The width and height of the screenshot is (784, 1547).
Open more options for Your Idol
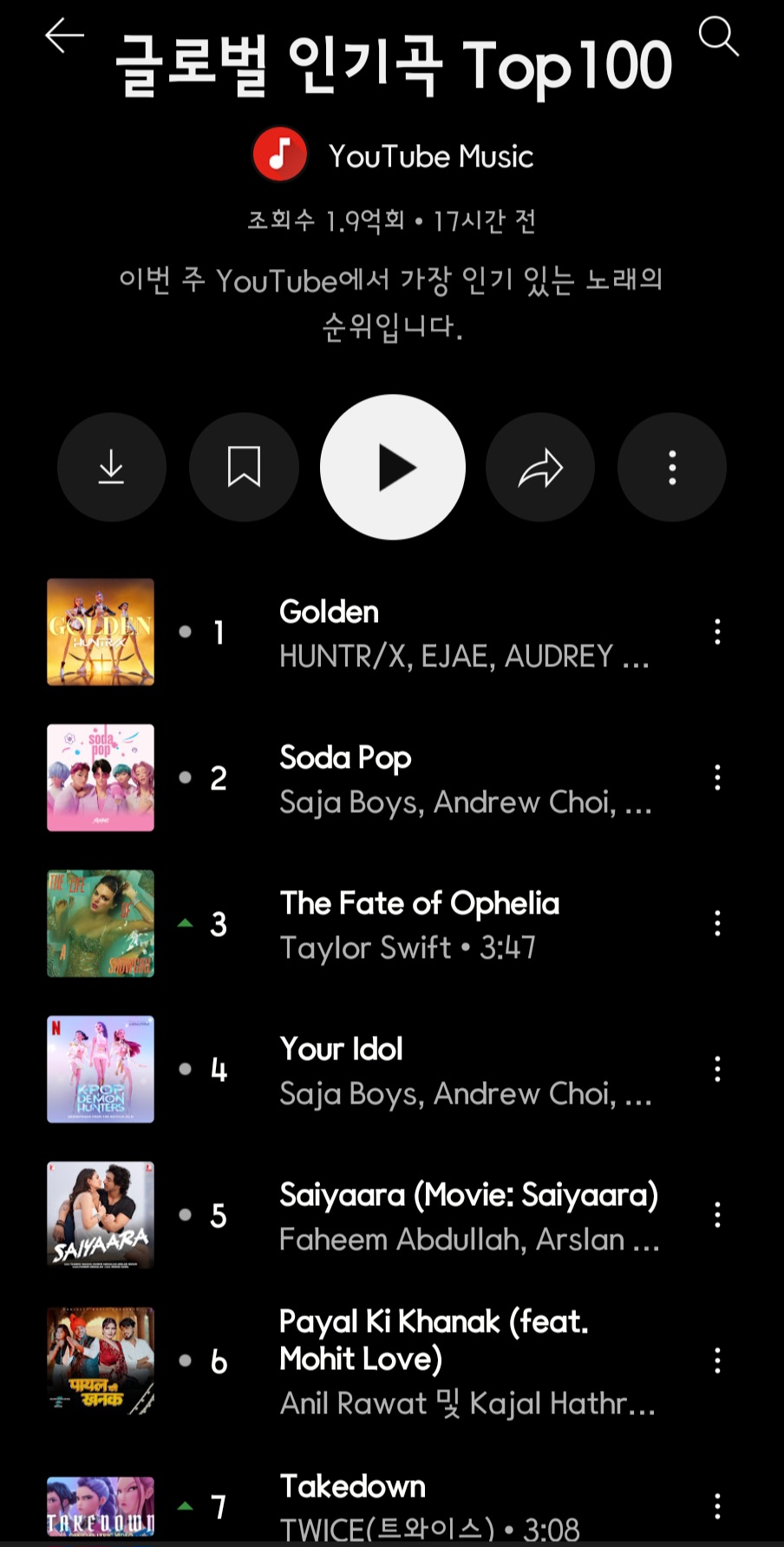[x=717, y=1069]
